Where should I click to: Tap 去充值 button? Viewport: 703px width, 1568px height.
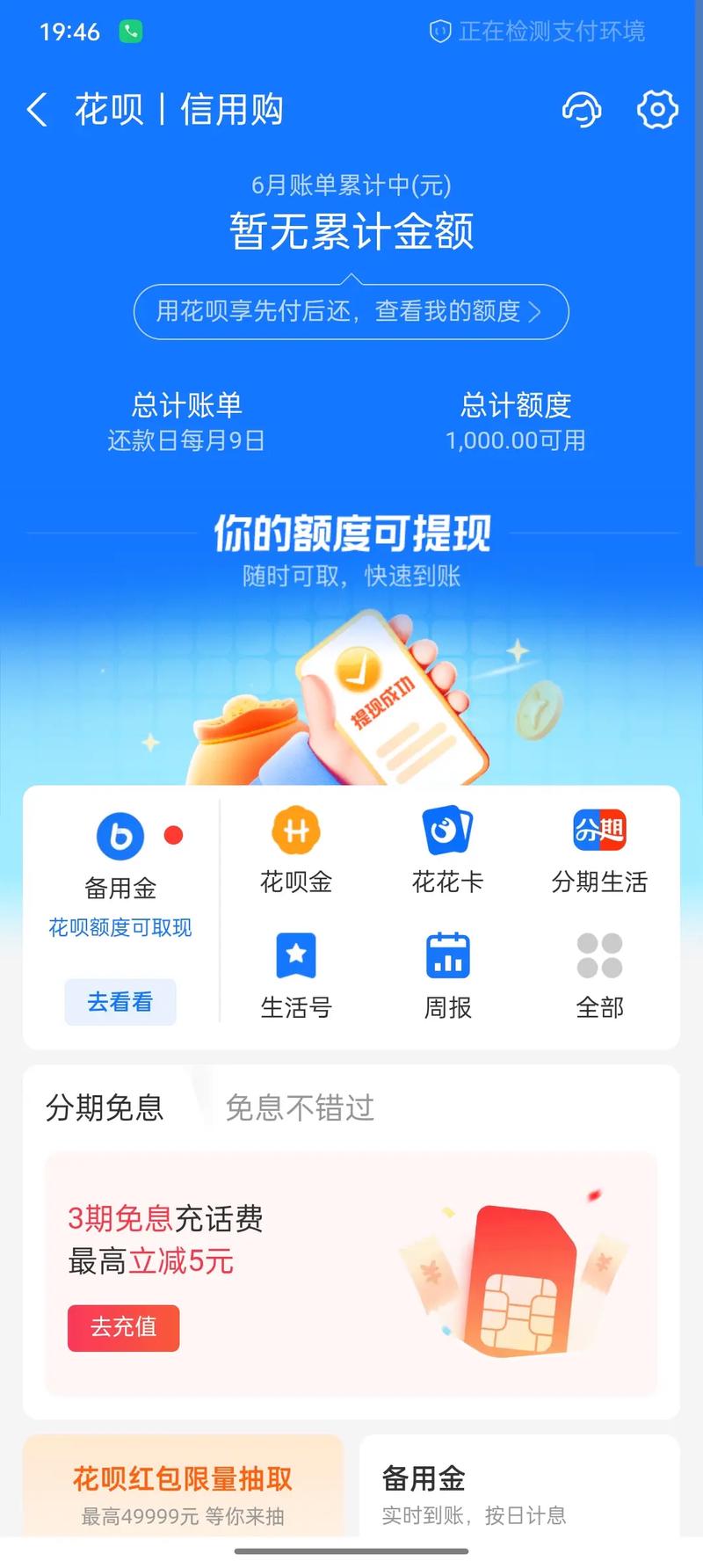123,1327
